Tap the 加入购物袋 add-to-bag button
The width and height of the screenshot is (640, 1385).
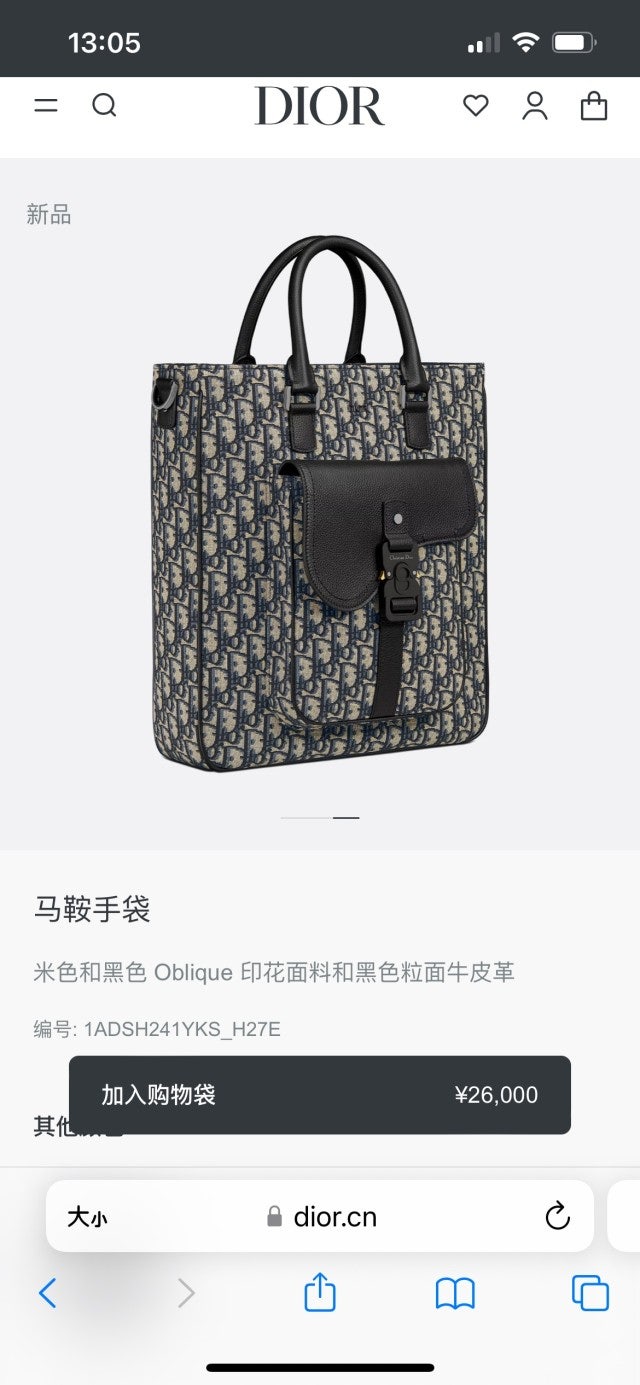[320, 1095]
